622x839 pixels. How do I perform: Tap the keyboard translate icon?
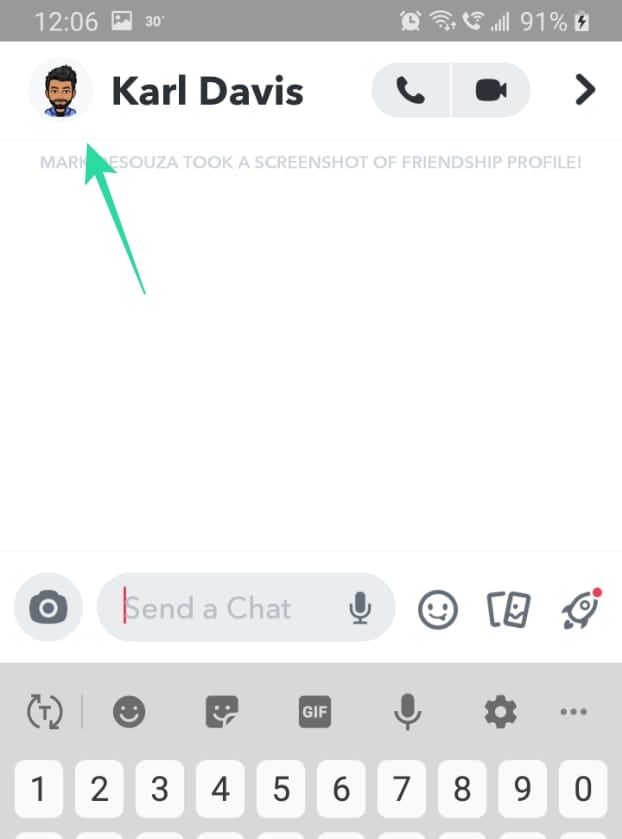click(x=44, y=712)
